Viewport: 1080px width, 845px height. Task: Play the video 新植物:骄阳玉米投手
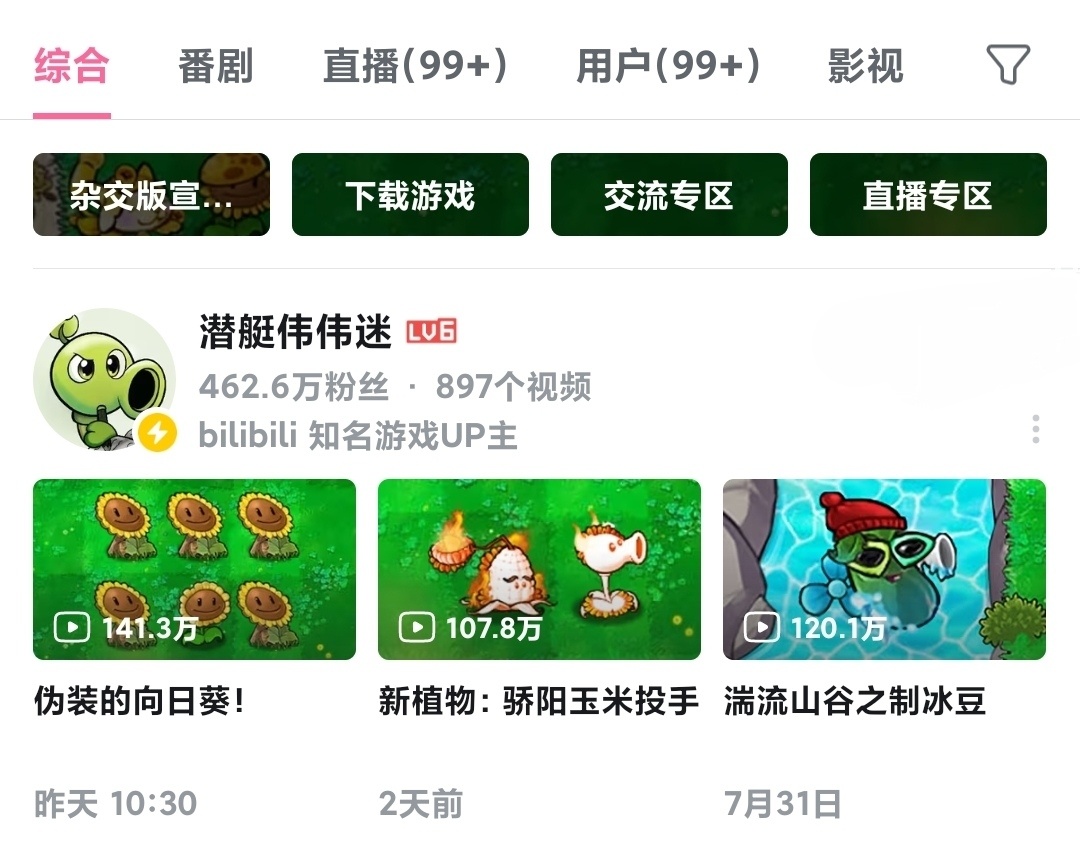pos(539,570)
